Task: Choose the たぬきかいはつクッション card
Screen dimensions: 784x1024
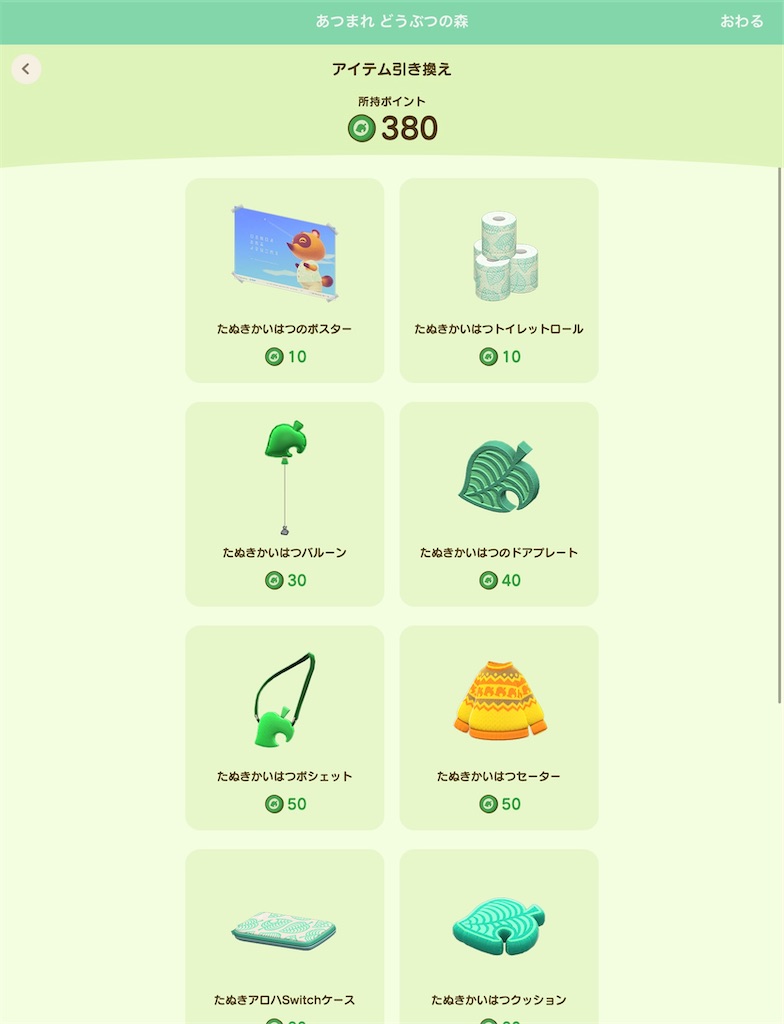Action: click(x=499, y=940)
